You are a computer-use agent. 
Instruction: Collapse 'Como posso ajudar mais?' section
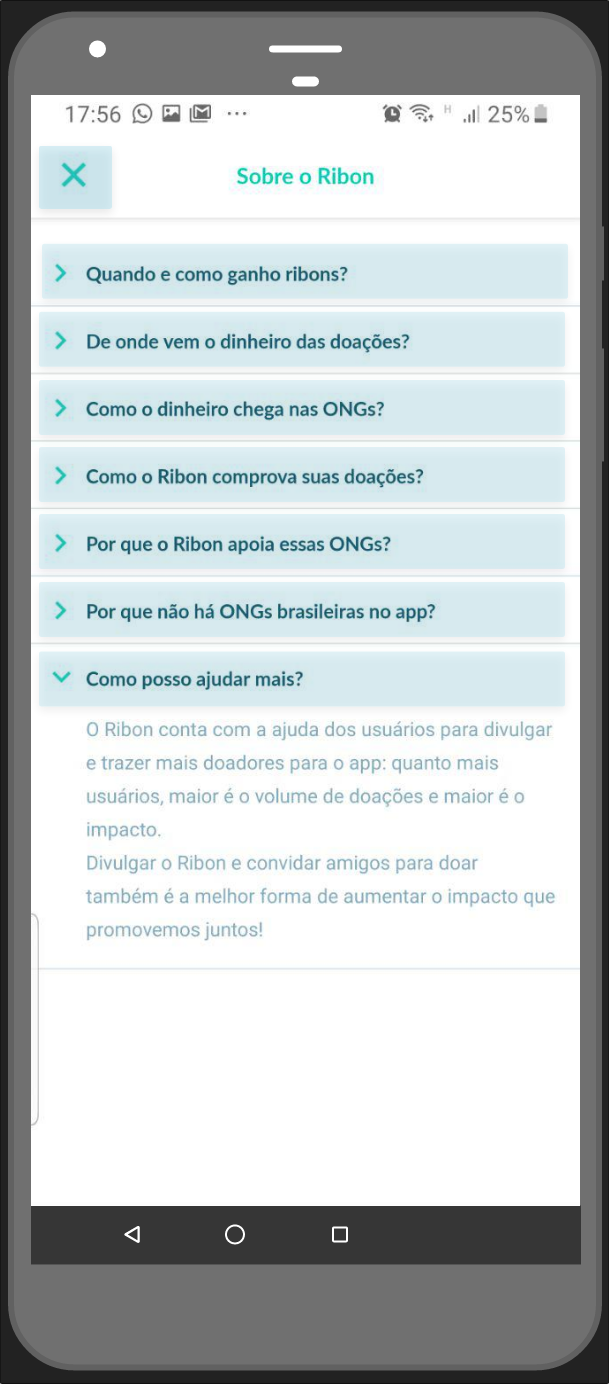pos(302,678)
